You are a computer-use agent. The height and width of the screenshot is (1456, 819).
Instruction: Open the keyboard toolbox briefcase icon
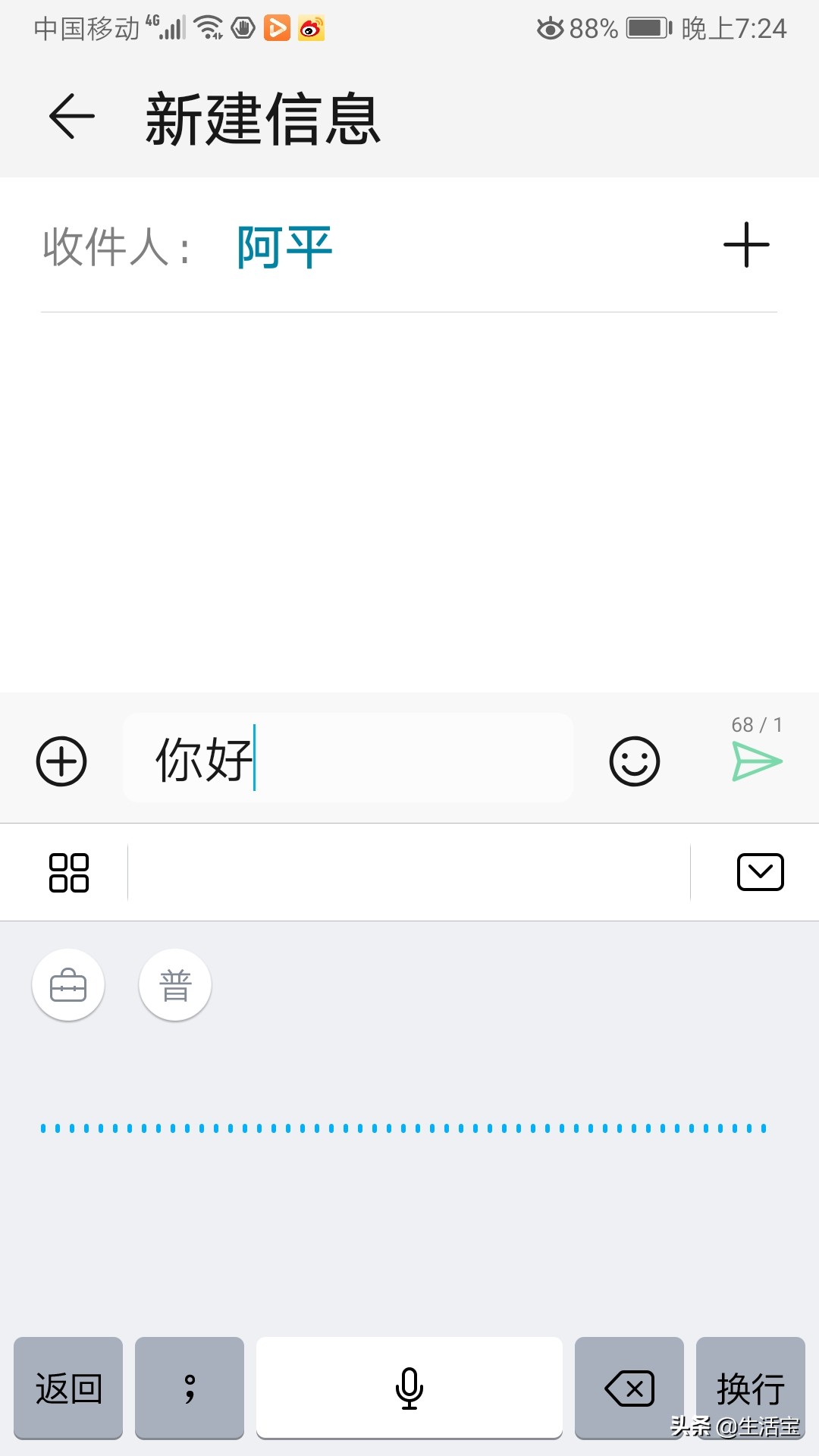[x=68, y=985]
